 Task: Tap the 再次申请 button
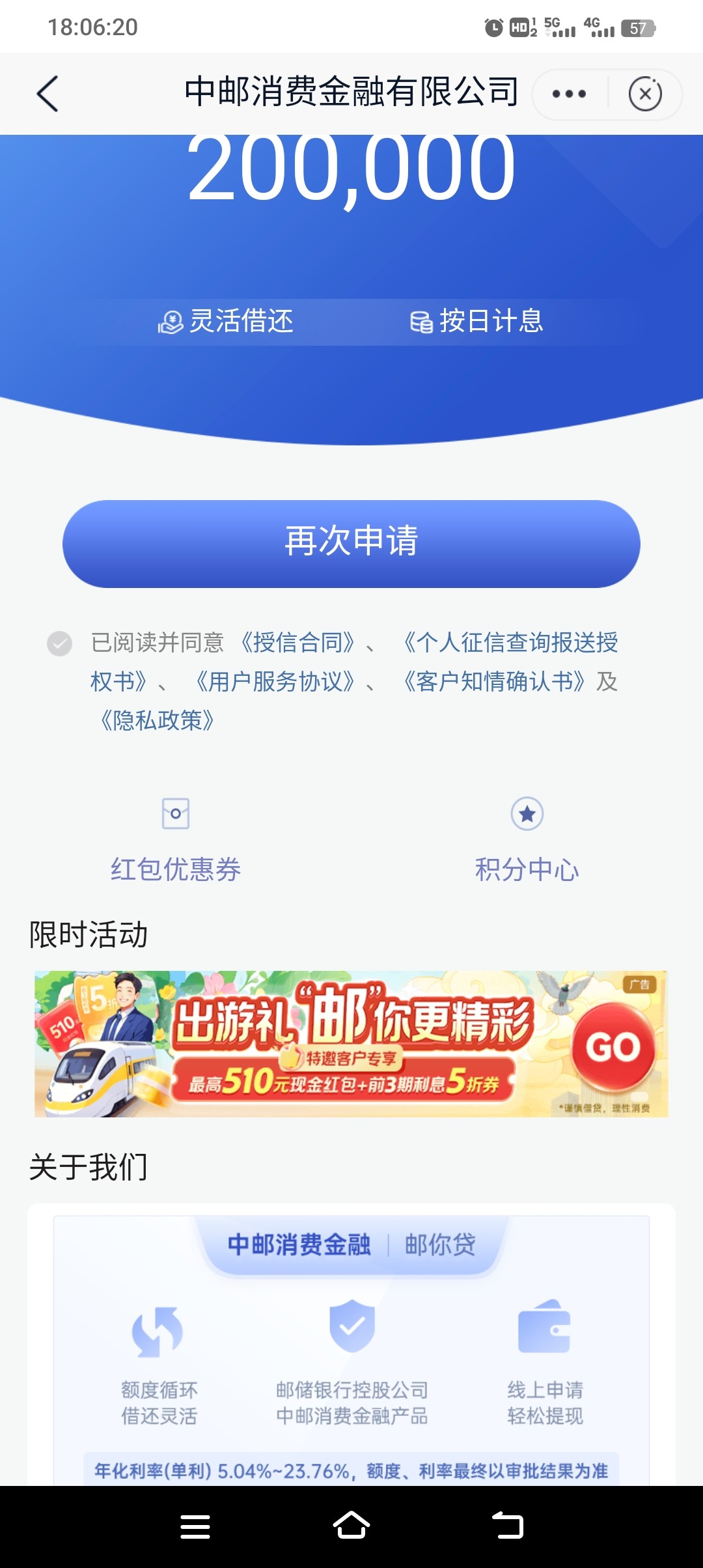(351, 544)
